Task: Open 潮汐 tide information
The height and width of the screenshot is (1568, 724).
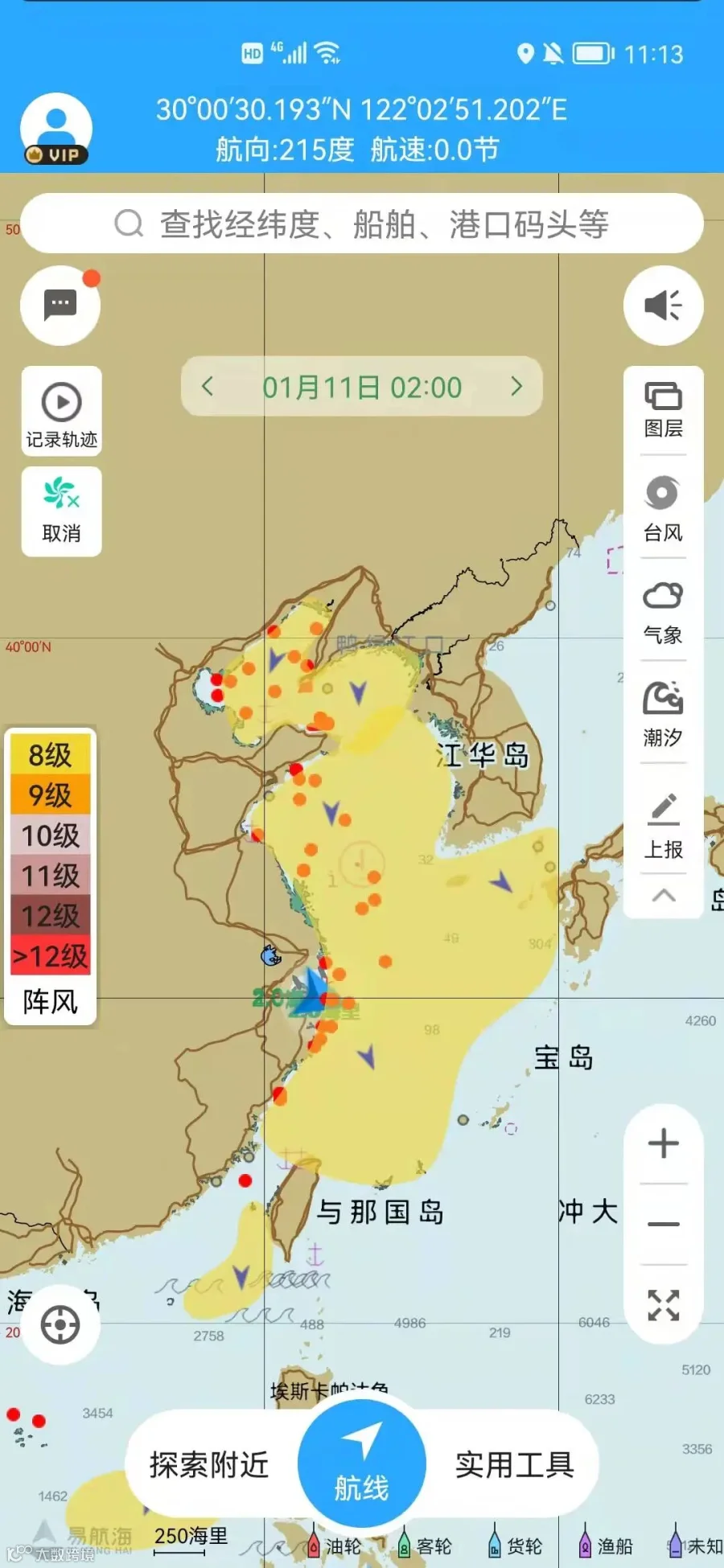Action: pos(664,714)
